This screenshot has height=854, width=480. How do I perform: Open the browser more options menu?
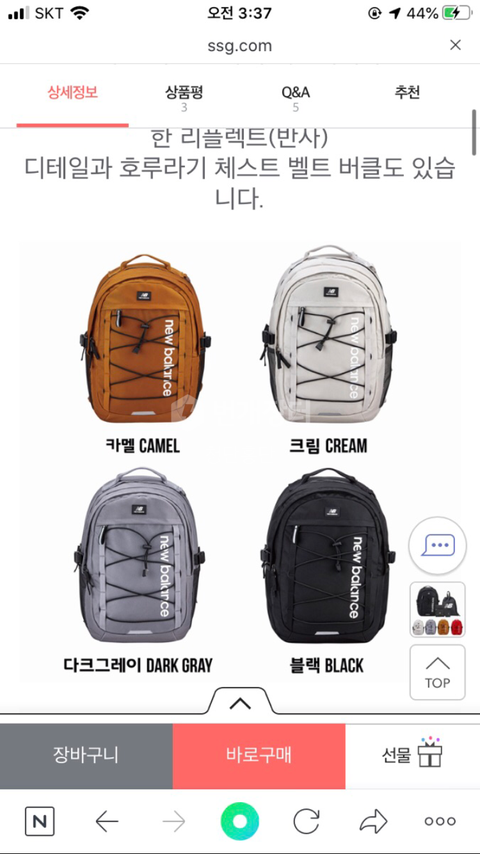click(x=440, y=821)
